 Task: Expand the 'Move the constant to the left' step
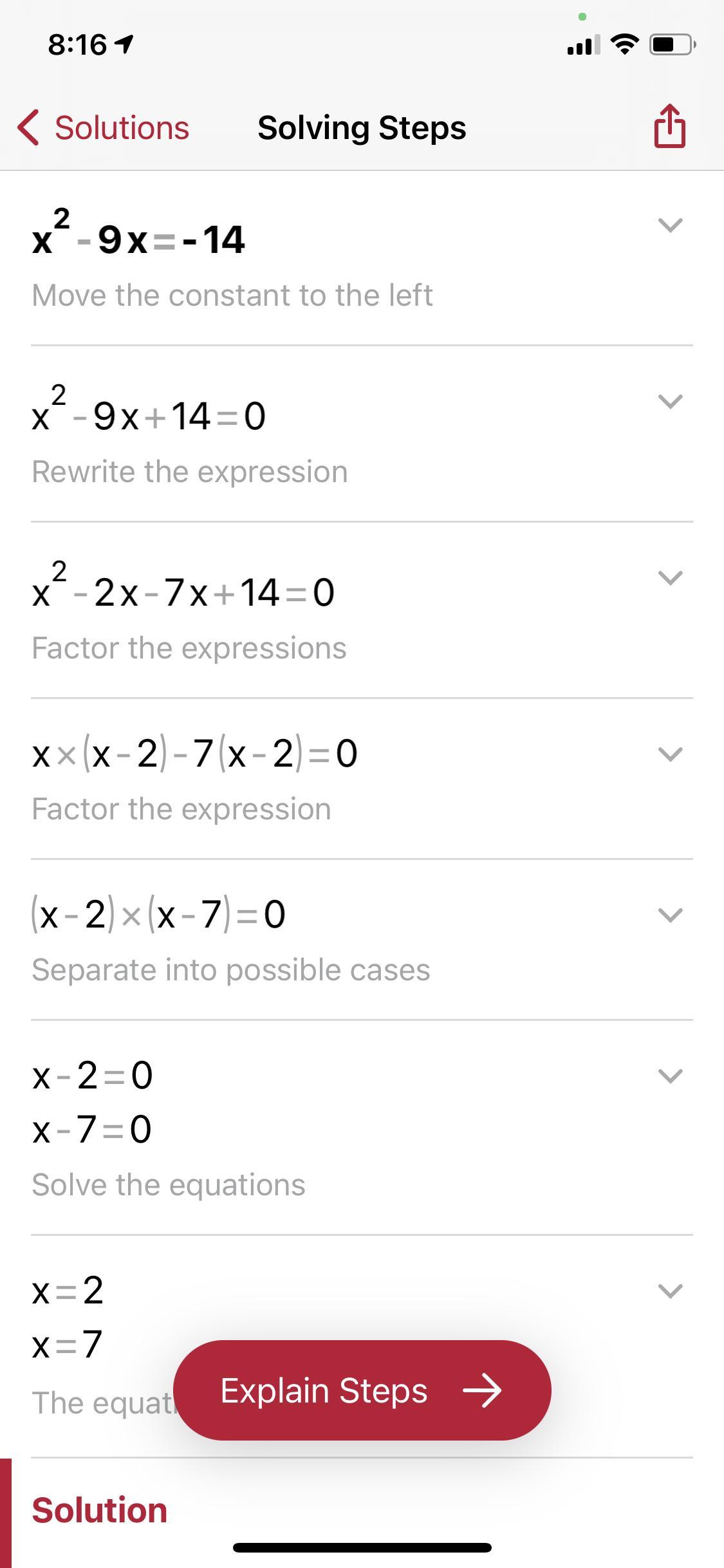(670, 225)
